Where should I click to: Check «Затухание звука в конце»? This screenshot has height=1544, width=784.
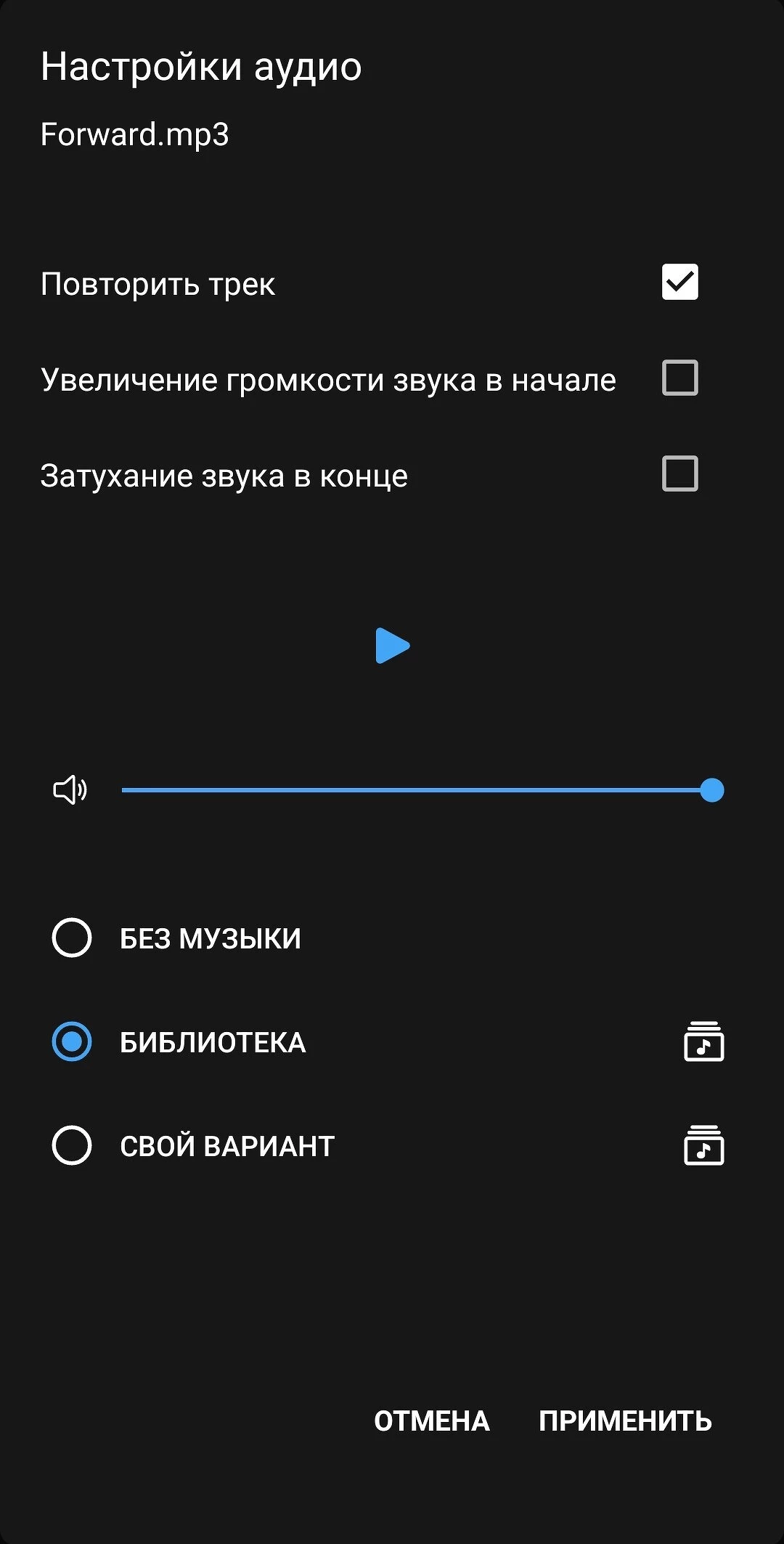[x=679, y=474]
